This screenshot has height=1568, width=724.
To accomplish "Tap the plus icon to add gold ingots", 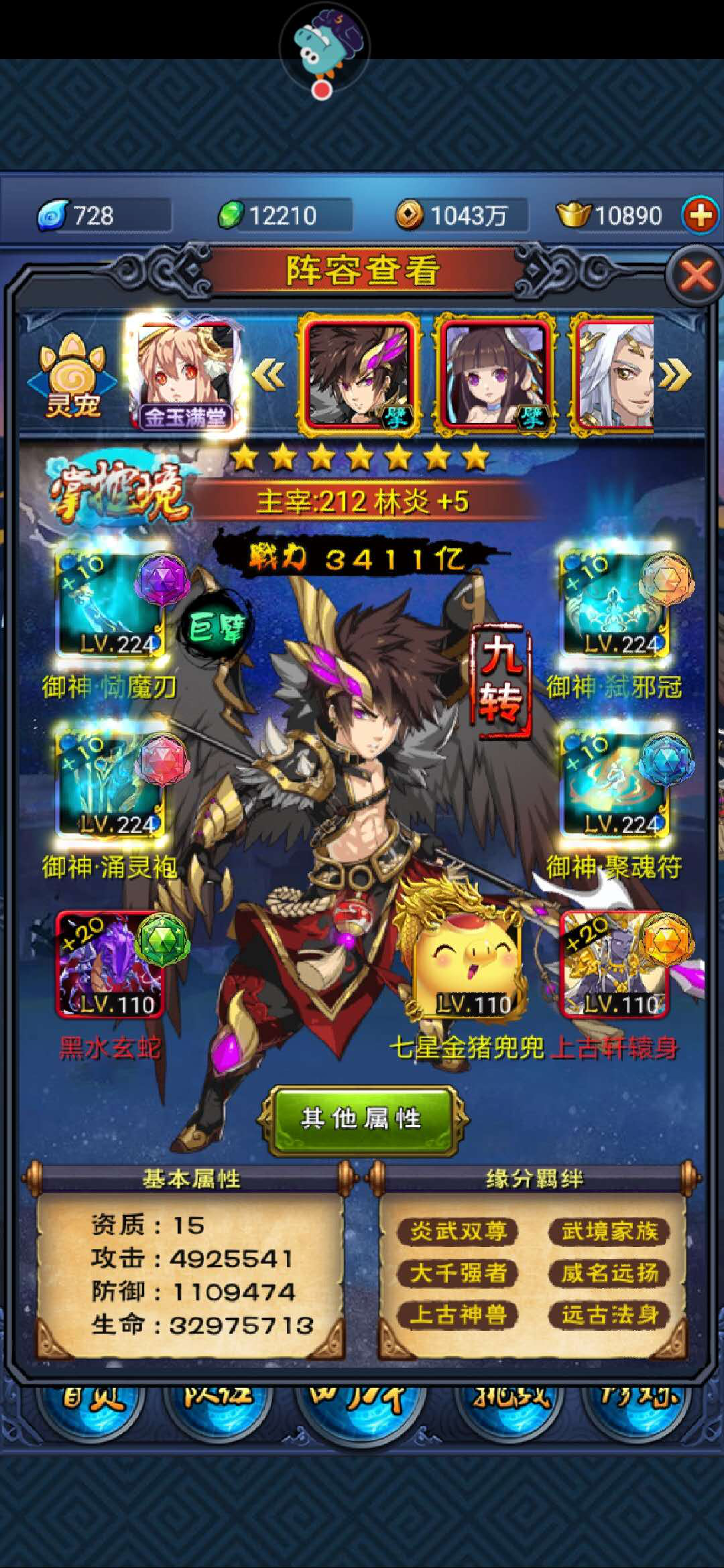I will 701,216.
